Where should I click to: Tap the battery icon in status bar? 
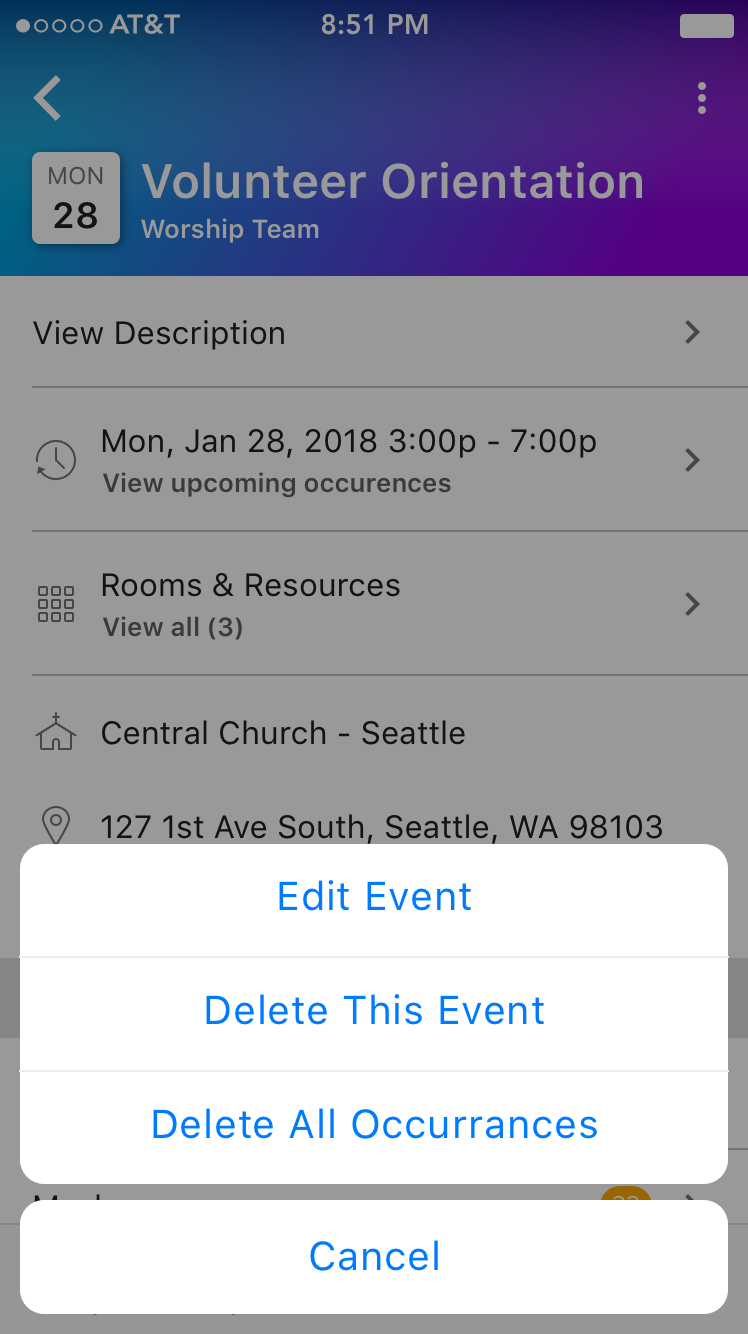click(706, 25)
